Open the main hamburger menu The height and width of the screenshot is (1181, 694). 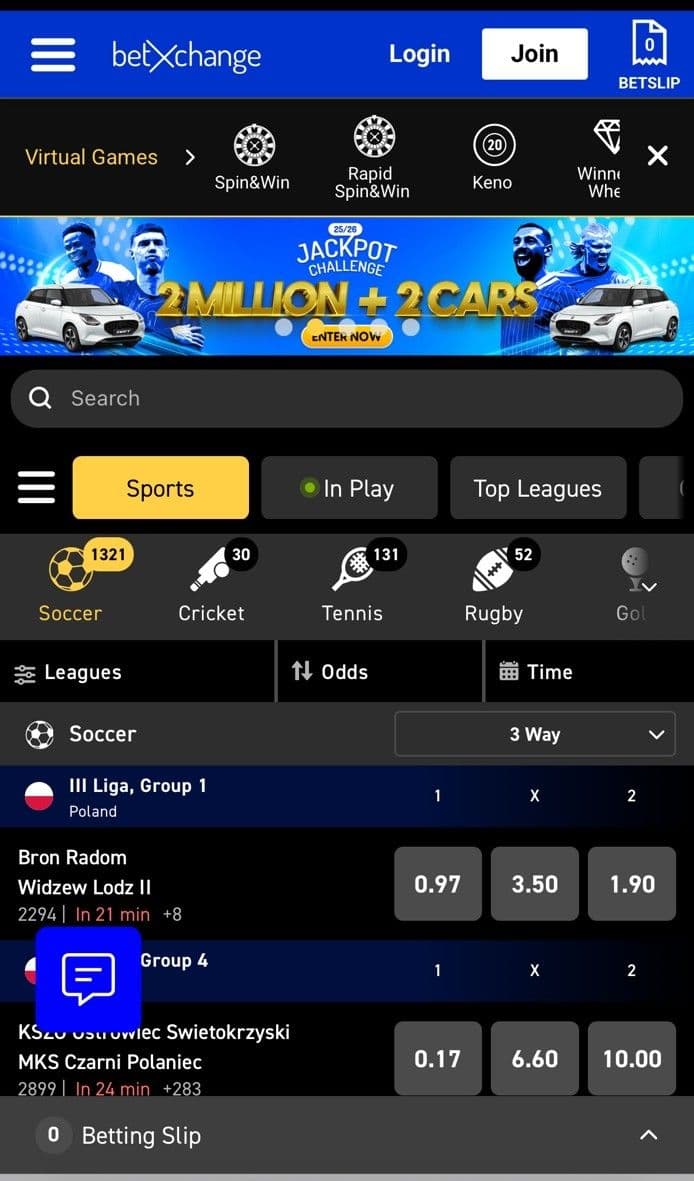click(53, 54)
